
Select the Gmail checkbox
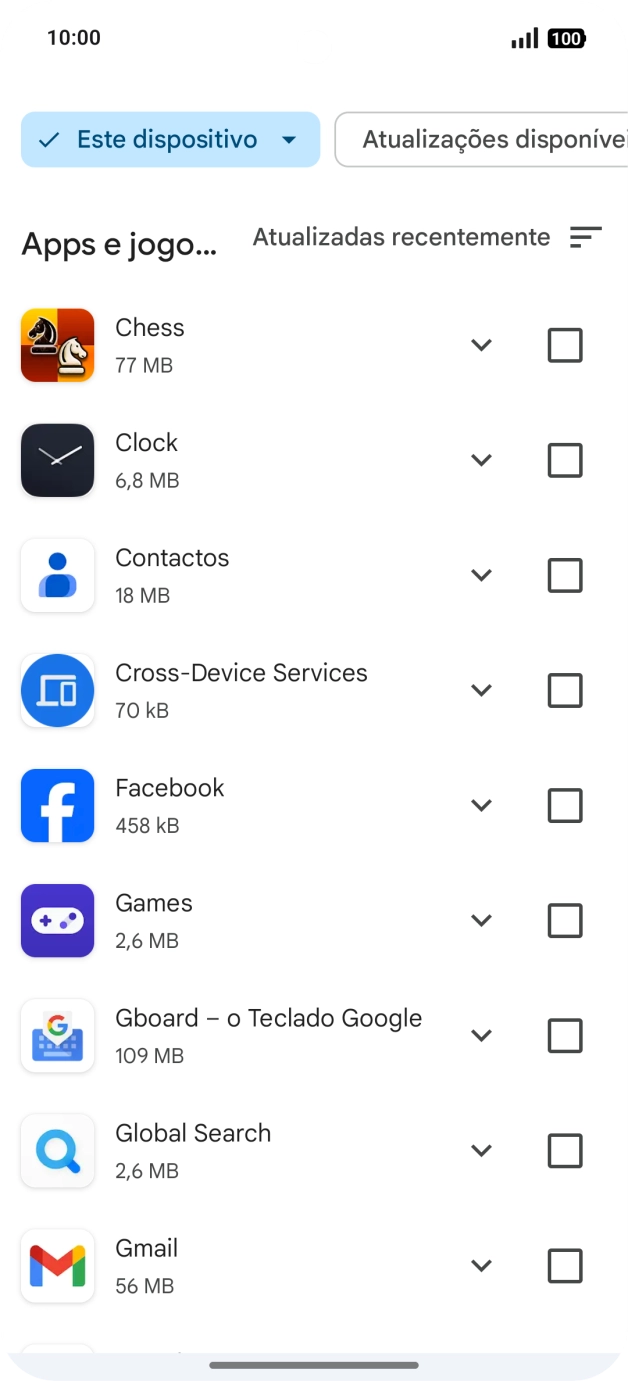565,1266
